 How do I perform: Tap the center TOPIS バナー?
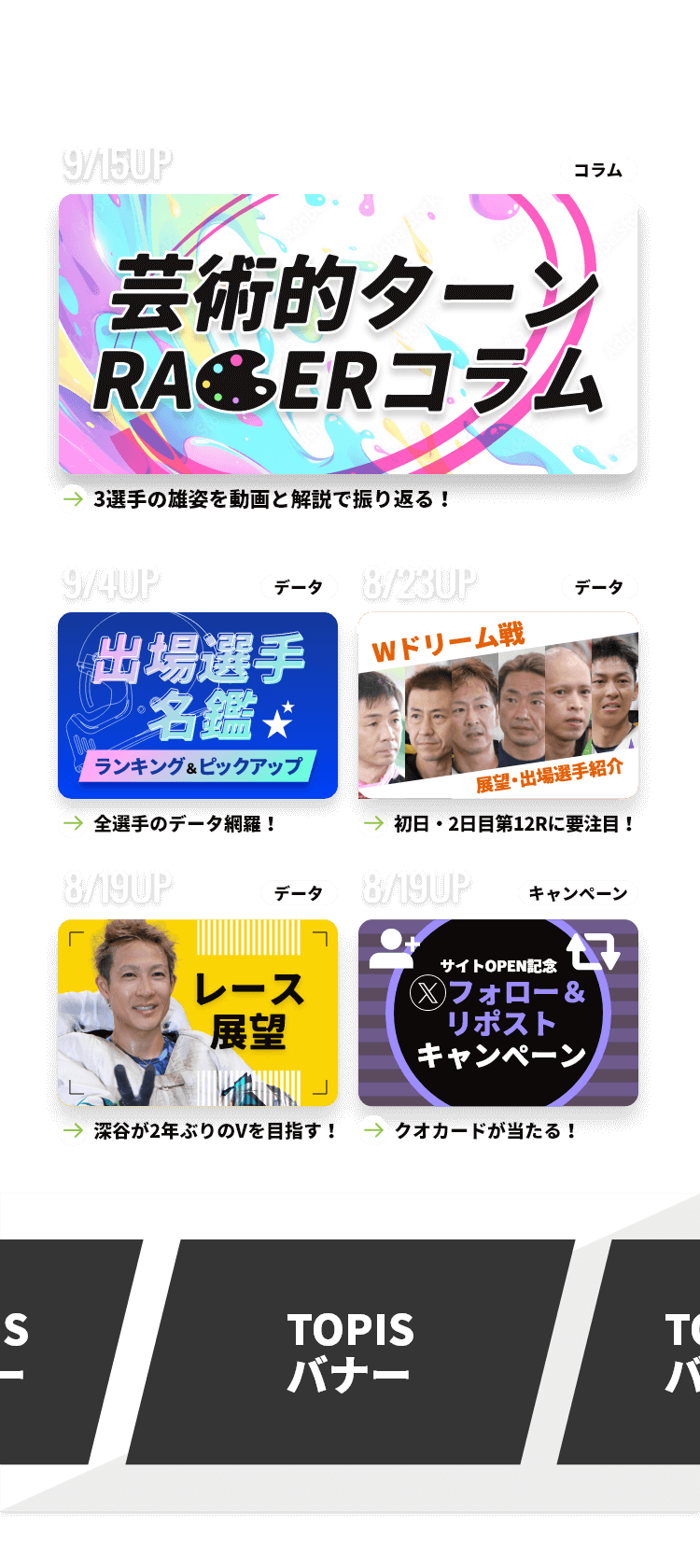click(350, 1351)
